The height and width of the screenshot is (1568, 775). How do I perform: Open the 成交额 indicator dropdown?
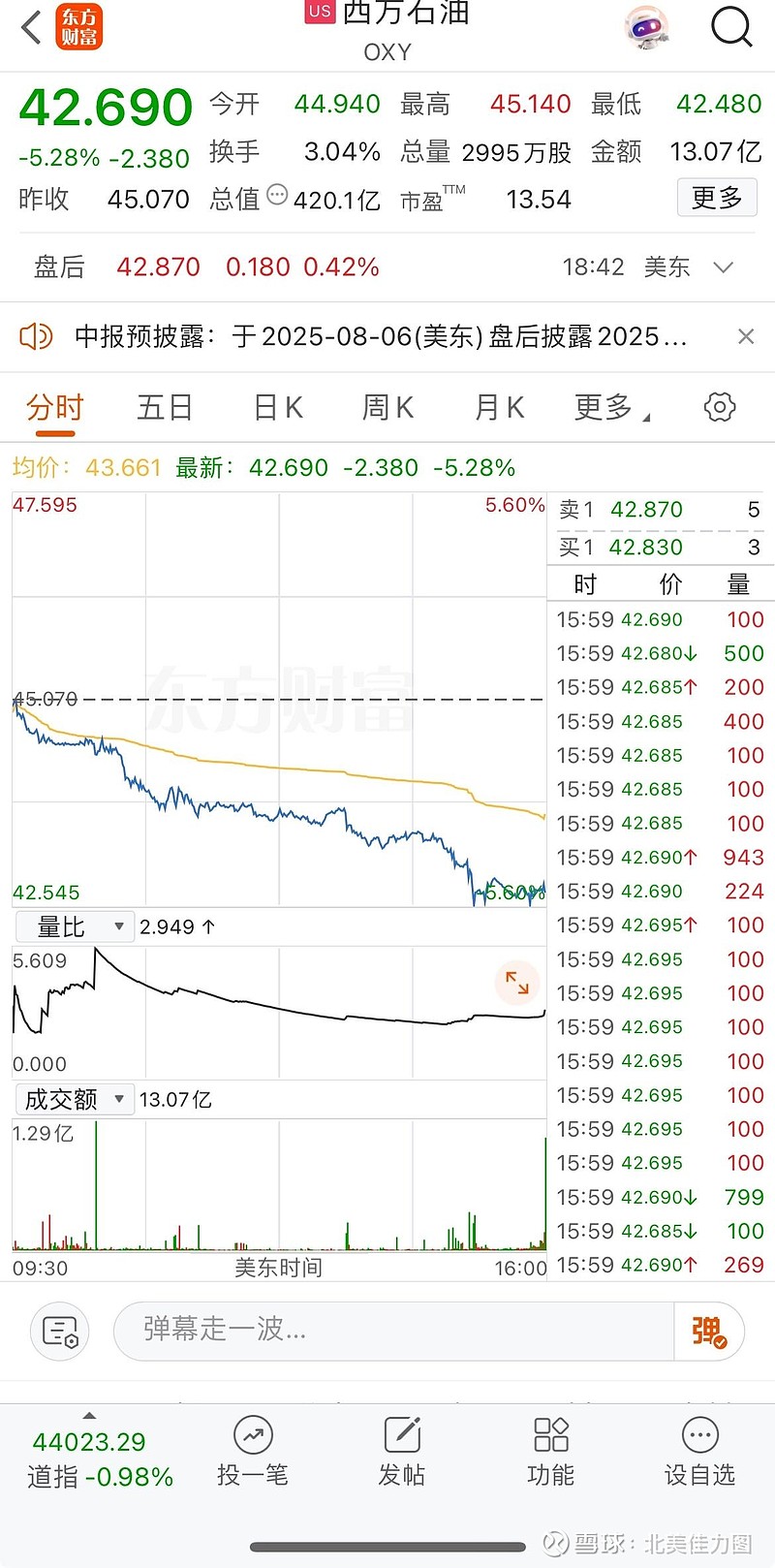pyautogui.click(x=75, y=1099)
